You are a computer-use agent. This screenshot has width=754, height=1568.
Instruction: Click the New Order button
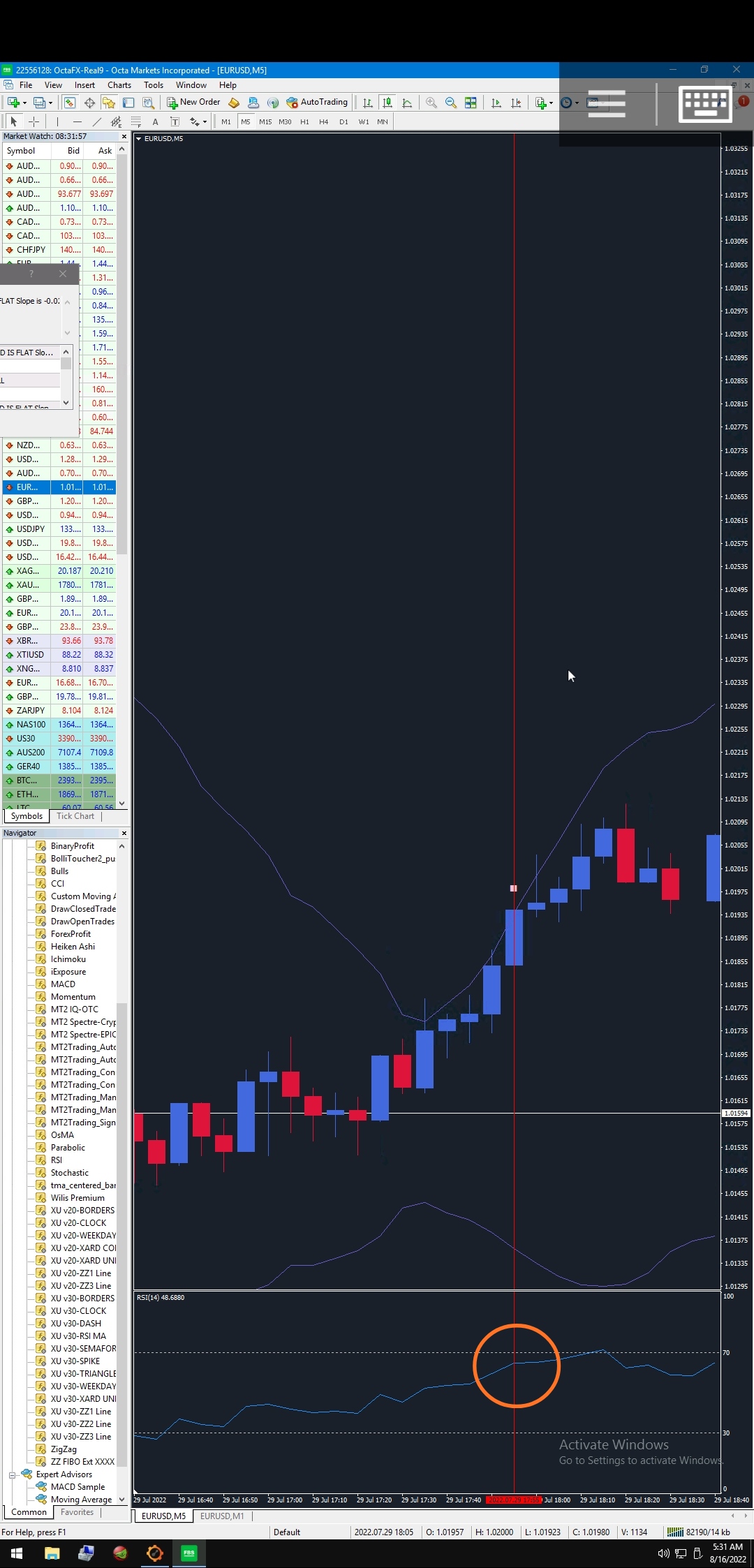193,103
